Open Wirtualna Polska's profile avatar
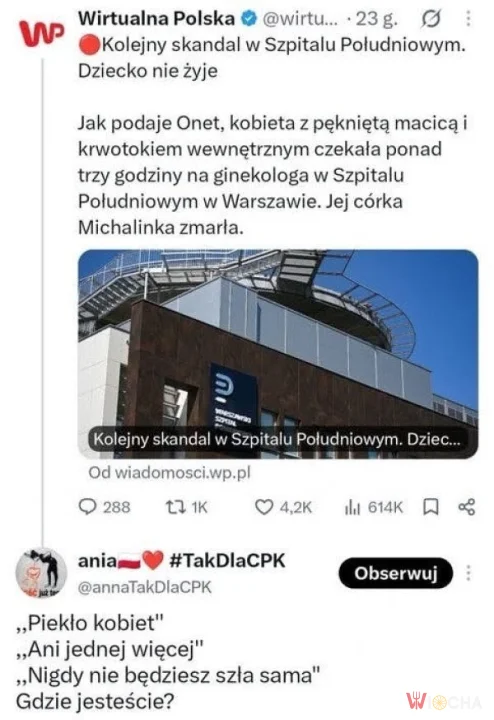Screen dimensions: 494x720 [x=41, y=33]
